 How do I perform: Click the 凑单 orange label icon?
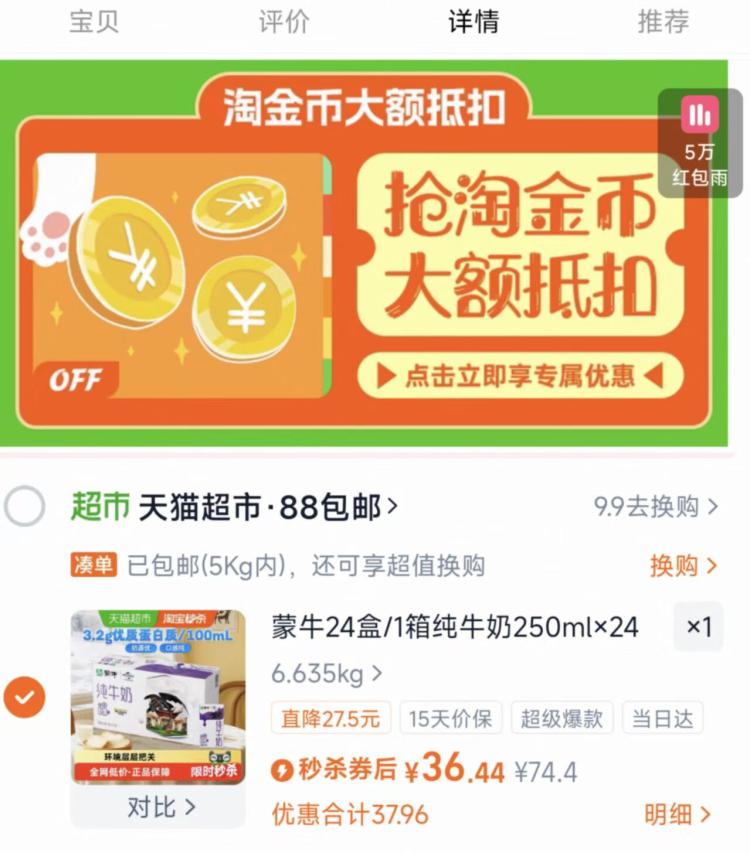point(95,562)
